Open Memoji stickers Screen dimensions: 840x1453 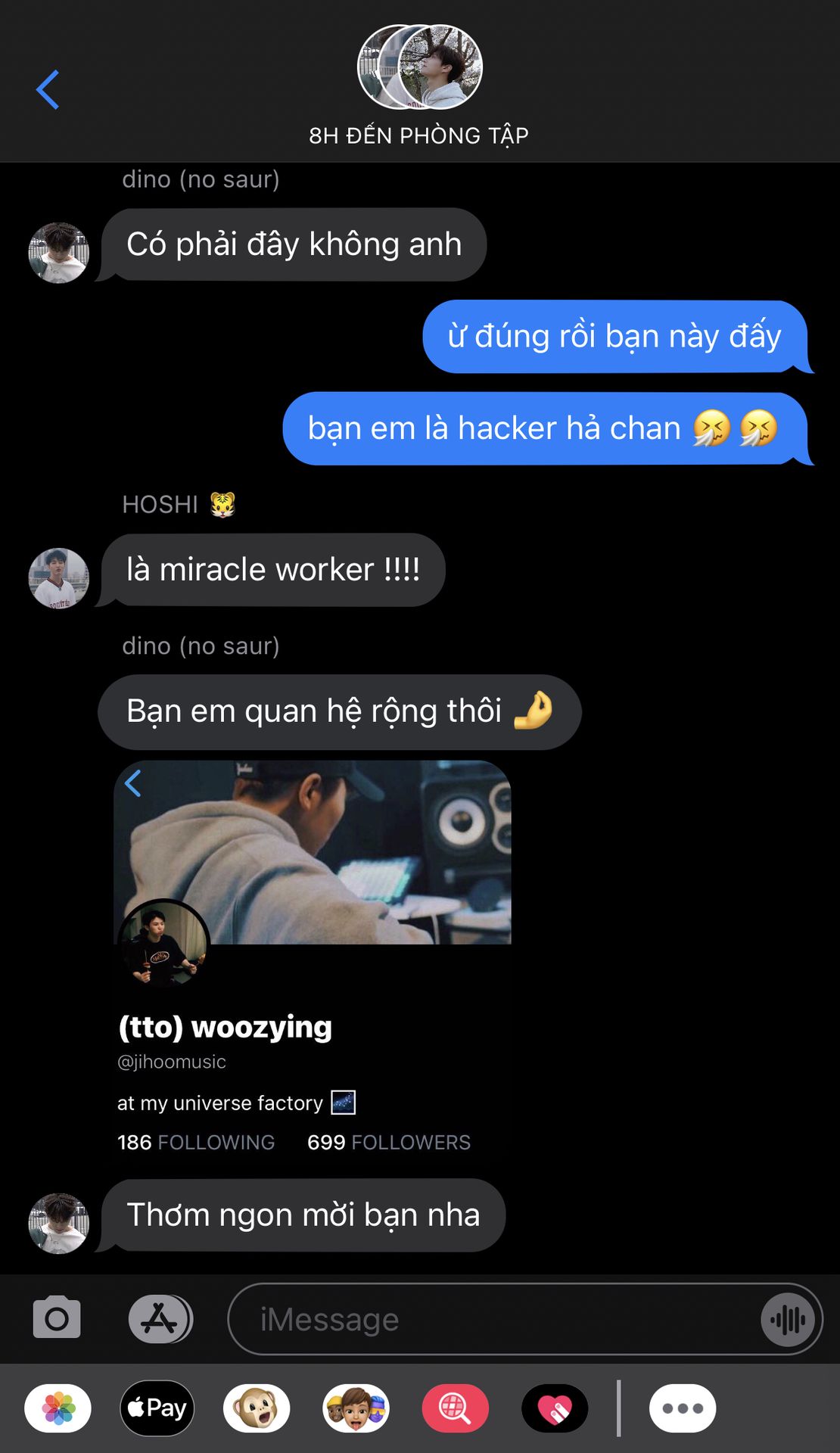coord(356,1408)
